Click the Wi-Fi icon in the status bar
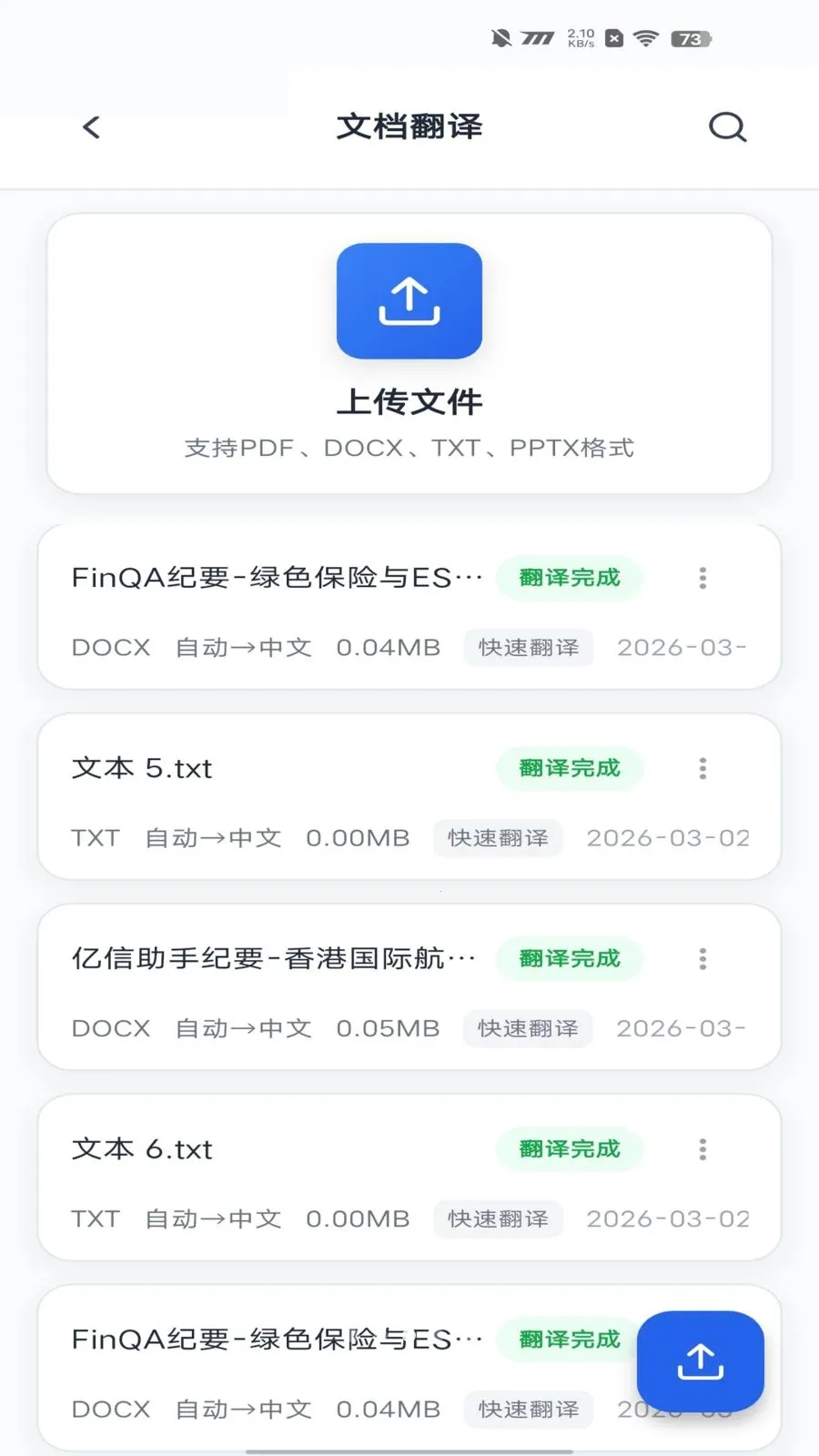The height and width of the screenshot is (1456, 819). coord(646,39)
